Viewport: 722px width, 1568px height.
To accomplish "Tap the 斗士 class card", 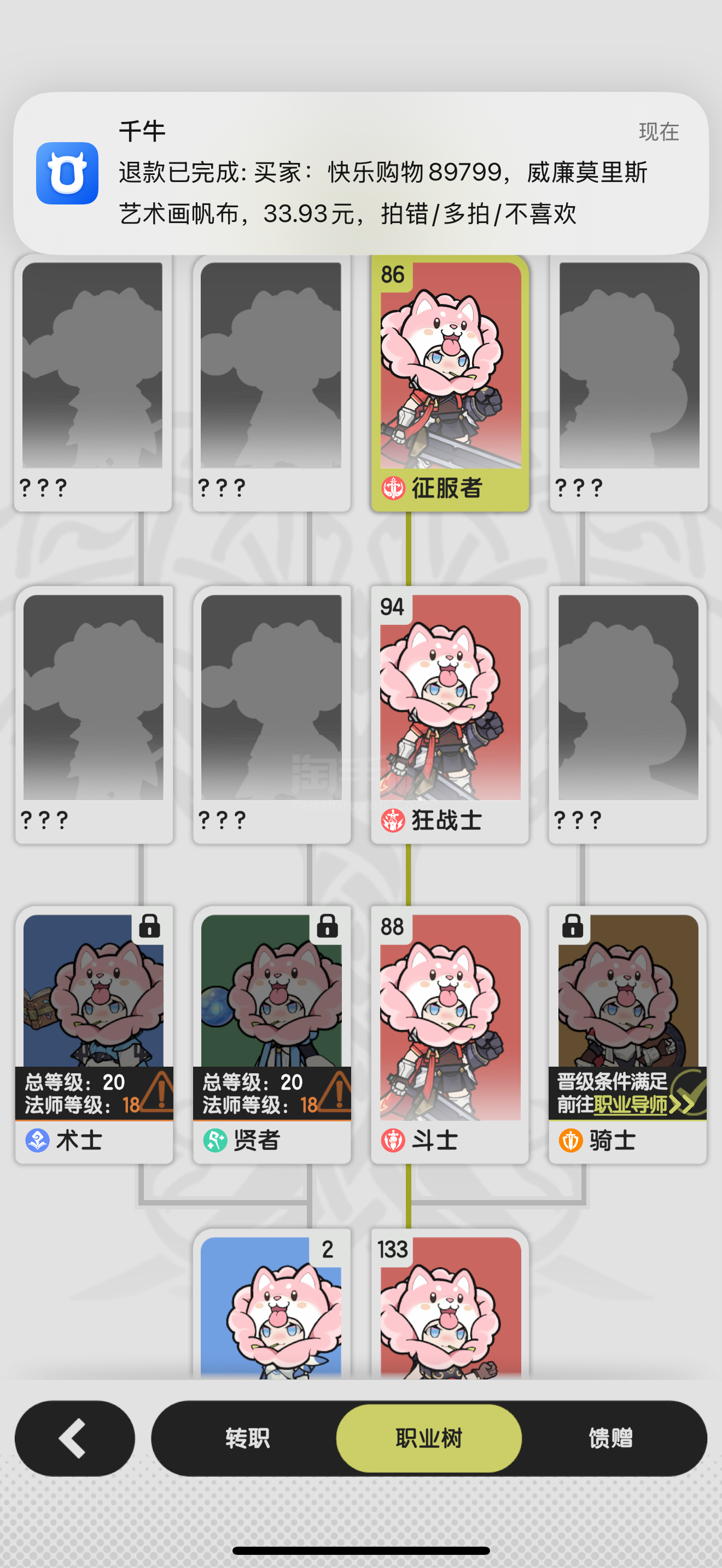I will point(450,1035).
